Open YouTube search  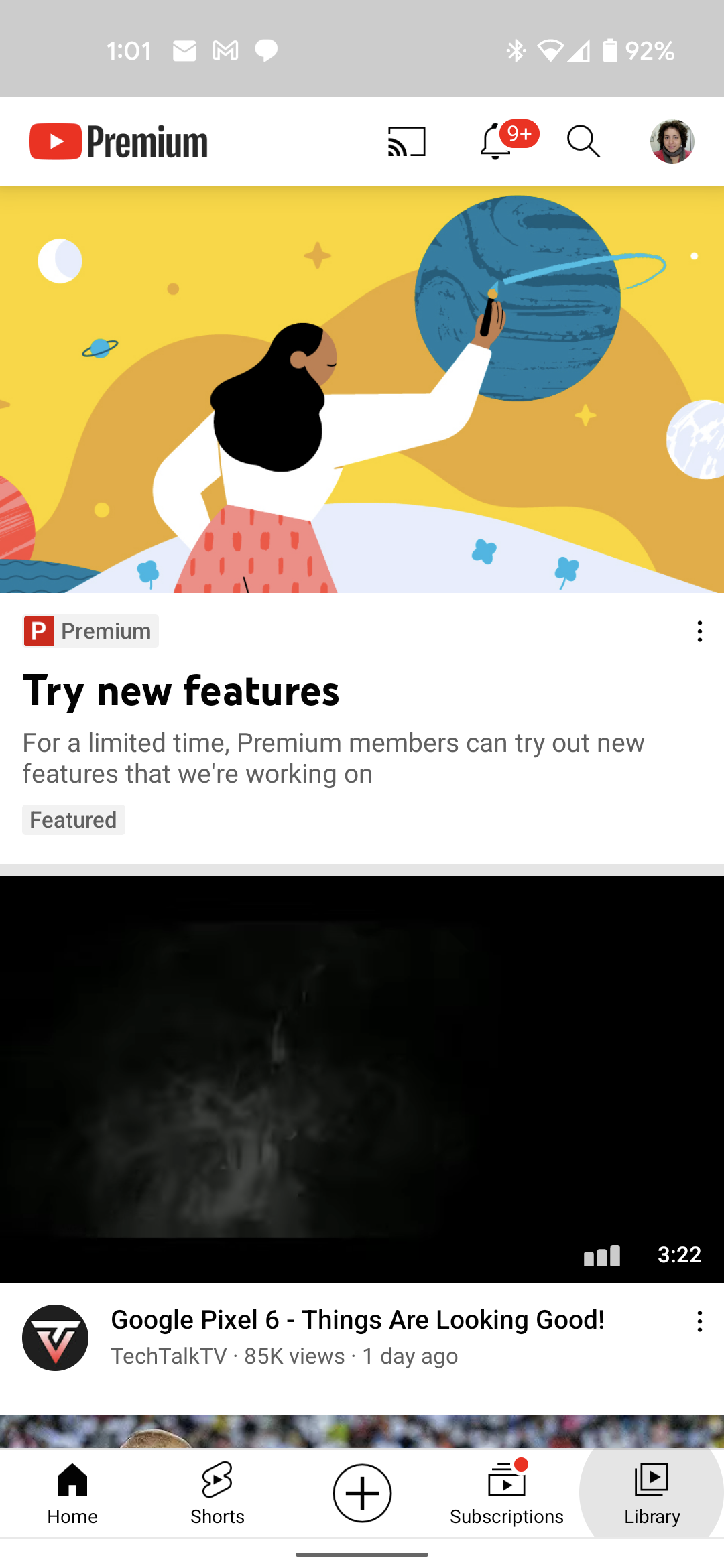[583, 141]
